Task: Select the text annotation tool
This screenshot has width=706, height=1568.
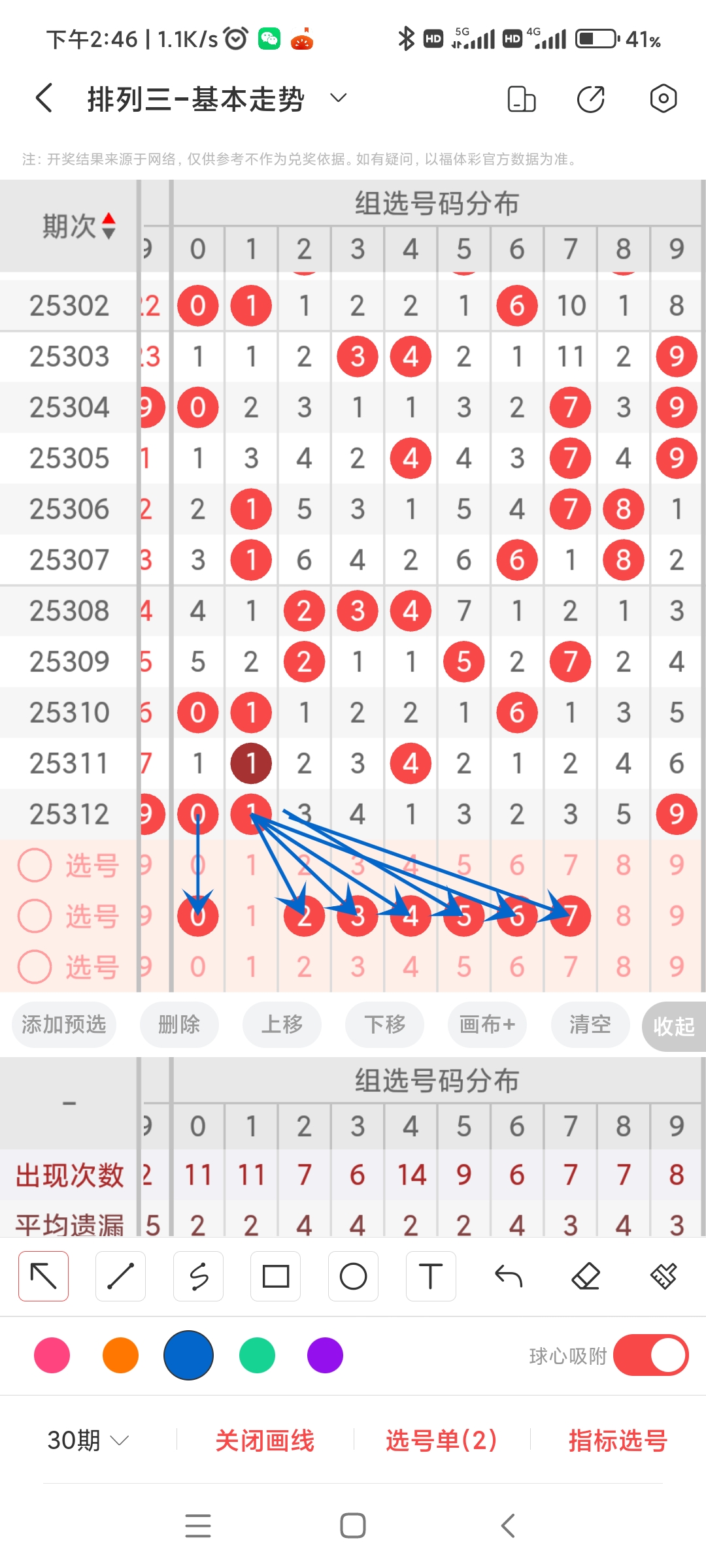Action: [431, 1275]
